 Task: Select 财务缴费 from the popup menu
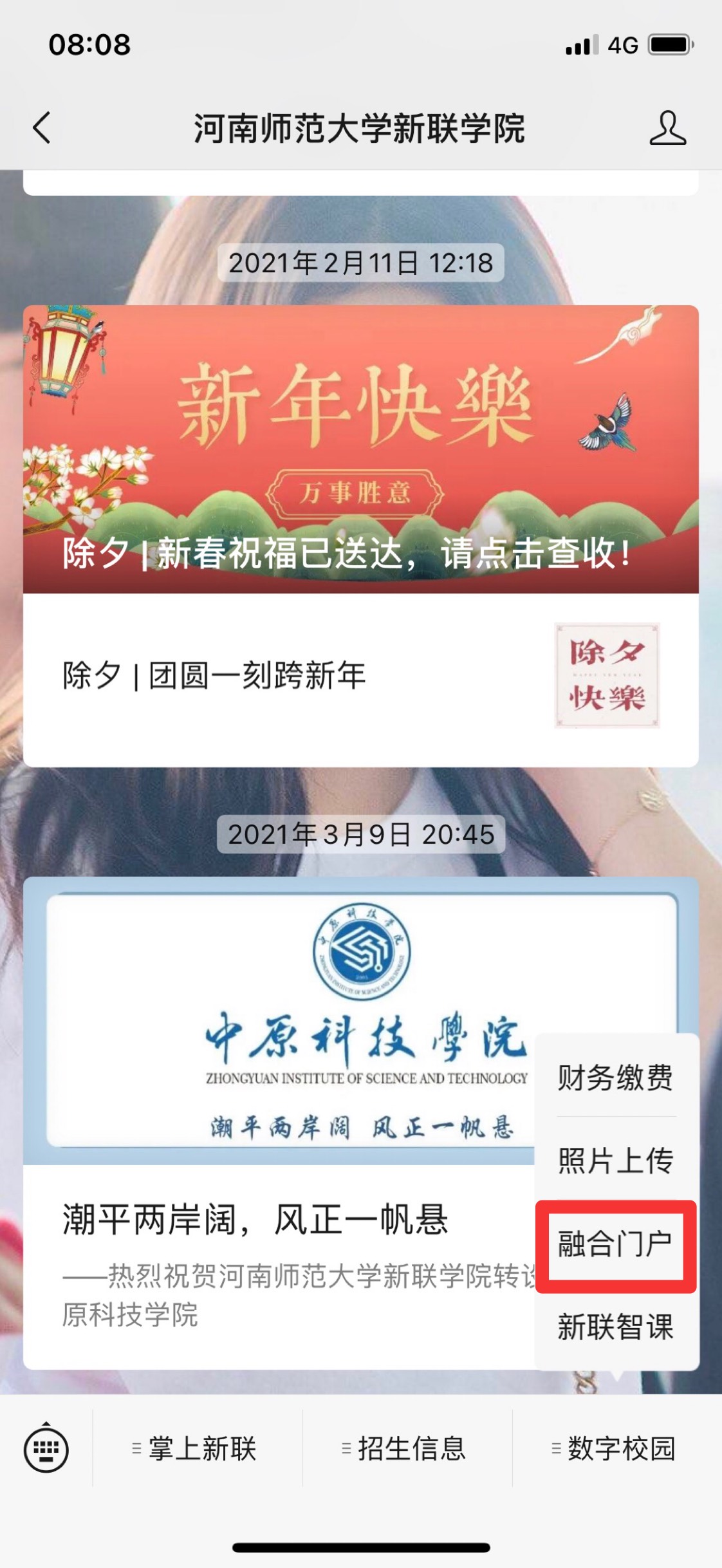615,1078
